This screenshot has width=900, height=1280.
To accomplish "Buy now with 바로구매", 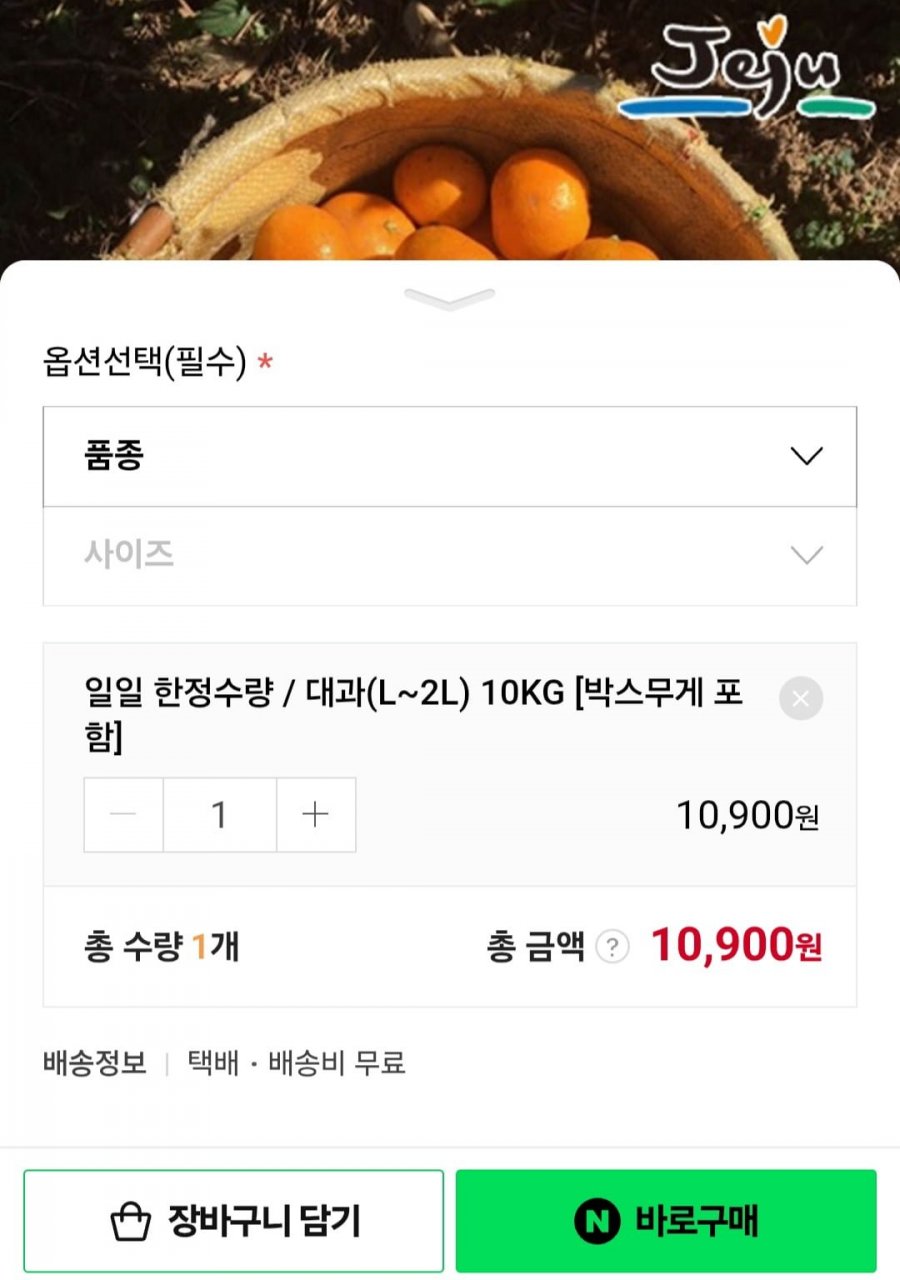I will [666, 1221].
